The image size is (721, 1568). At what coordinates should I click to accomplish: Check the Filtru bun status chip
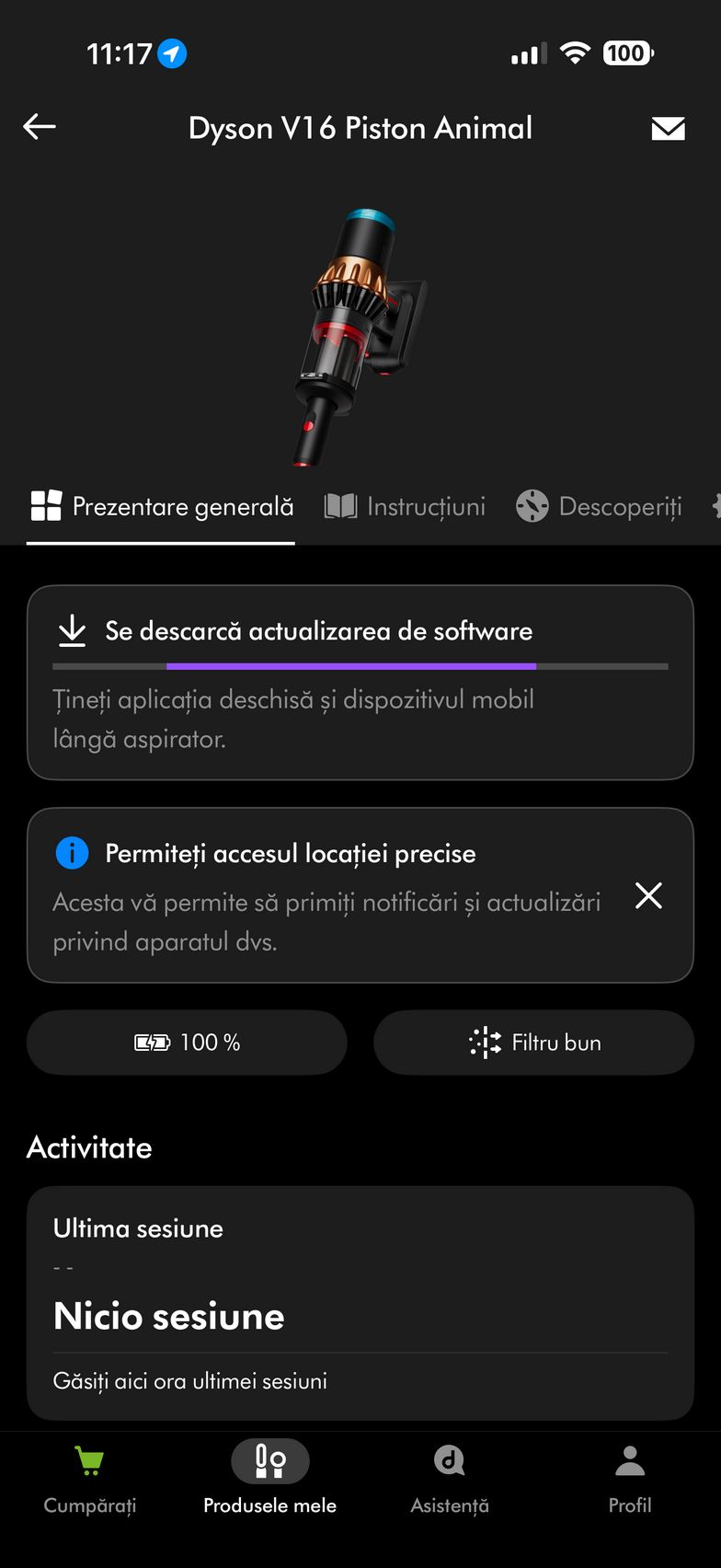click(533, 1043)
